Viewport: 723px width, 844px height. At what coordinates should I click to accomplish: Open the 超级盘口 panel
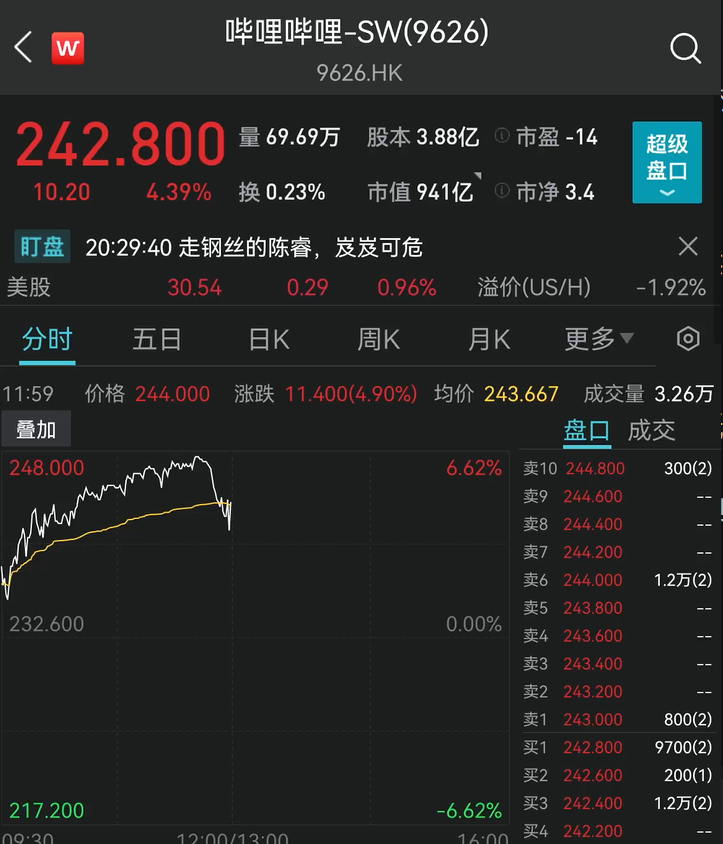(x=666, y=162)
